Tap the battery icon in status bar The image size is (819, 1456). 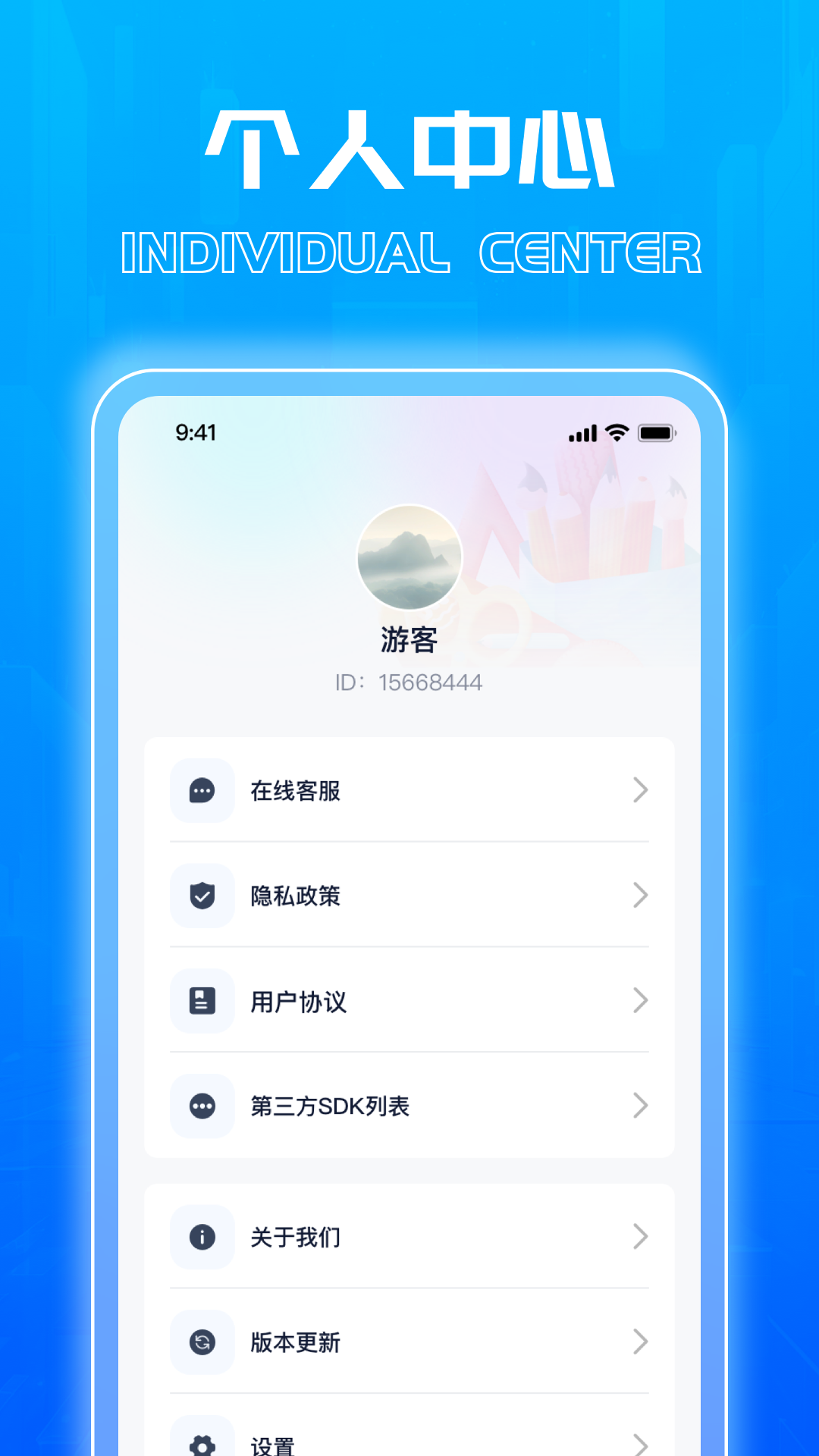coord(657,432)
